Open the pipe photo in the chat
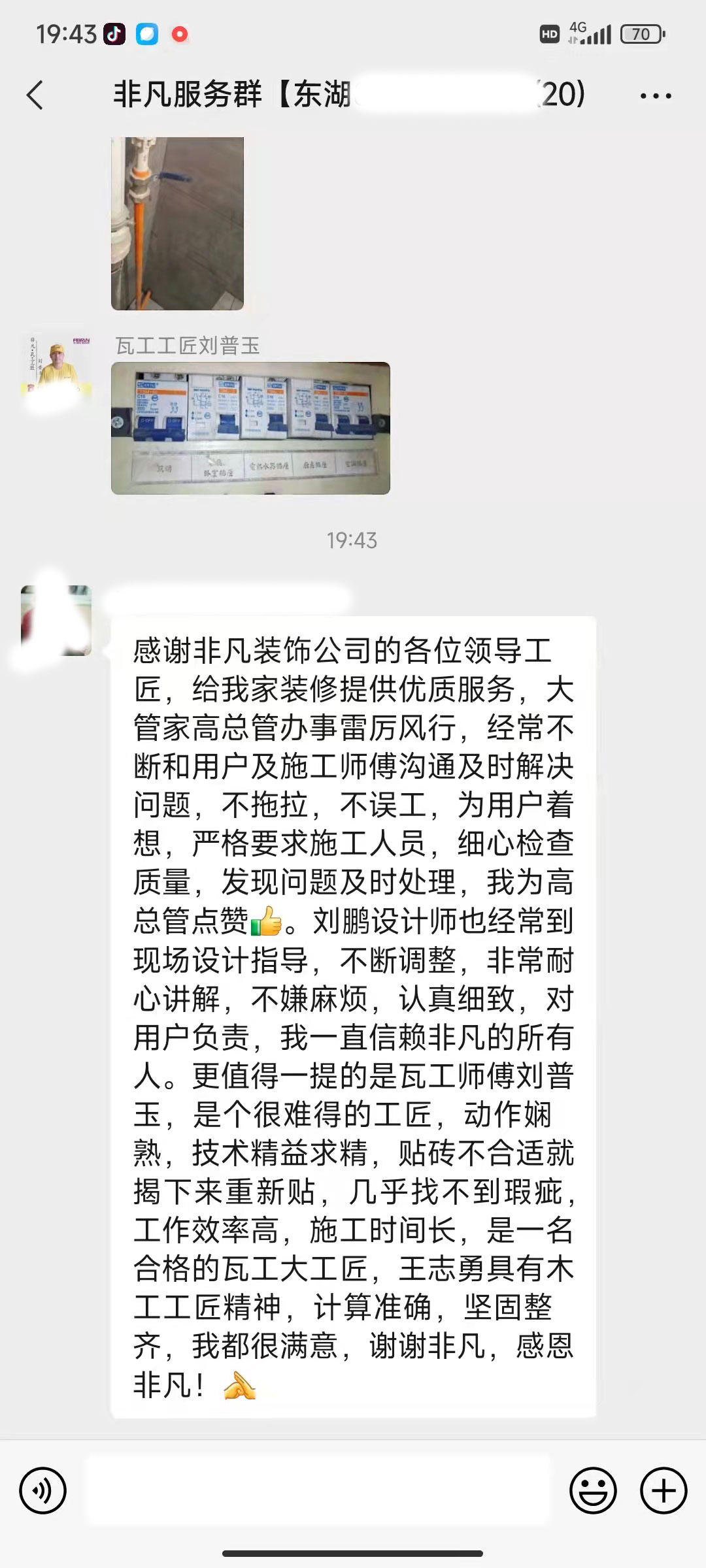This screenshot has height=1568, width=706. 177,222
